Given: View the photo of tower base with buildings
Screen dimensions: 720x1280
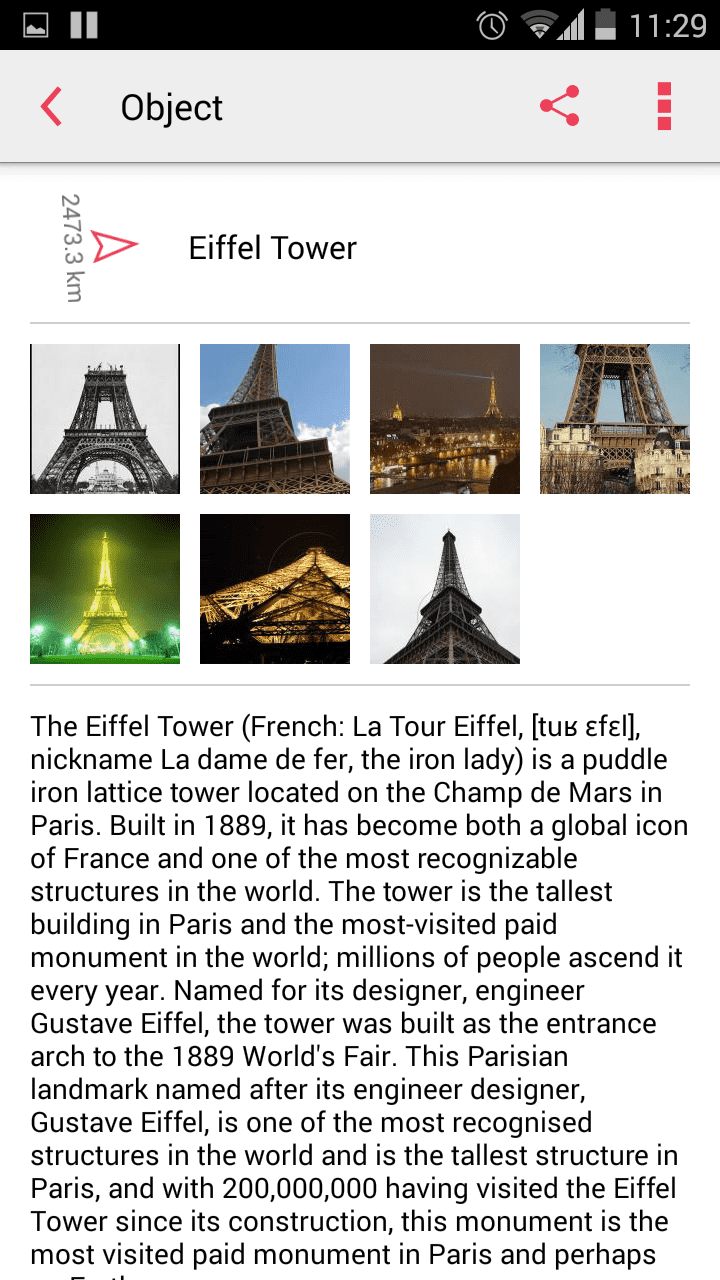Looking at the screenshot, I should 615,419.
